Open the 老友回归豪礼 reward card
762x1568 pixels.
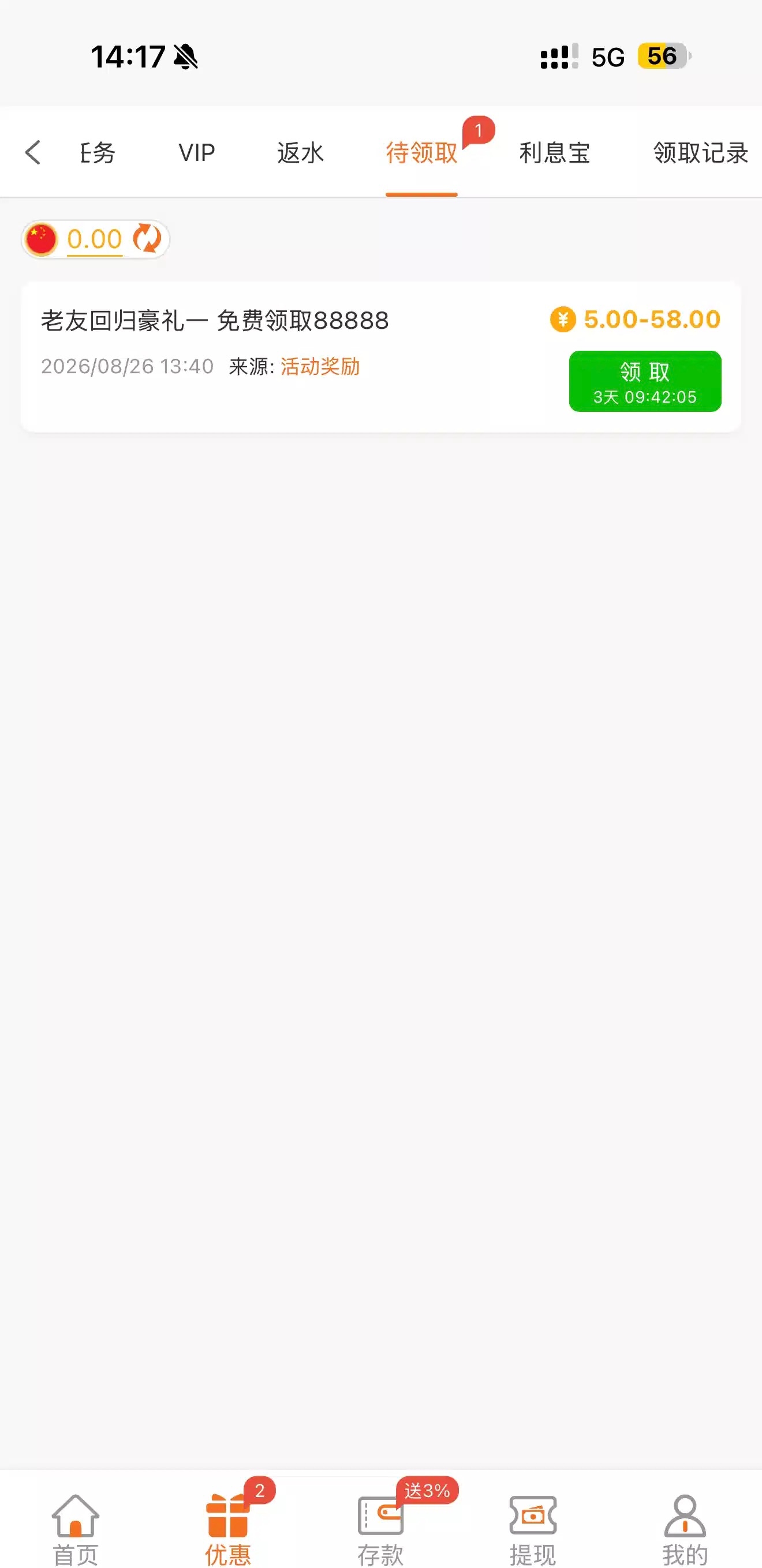[380, 357]
